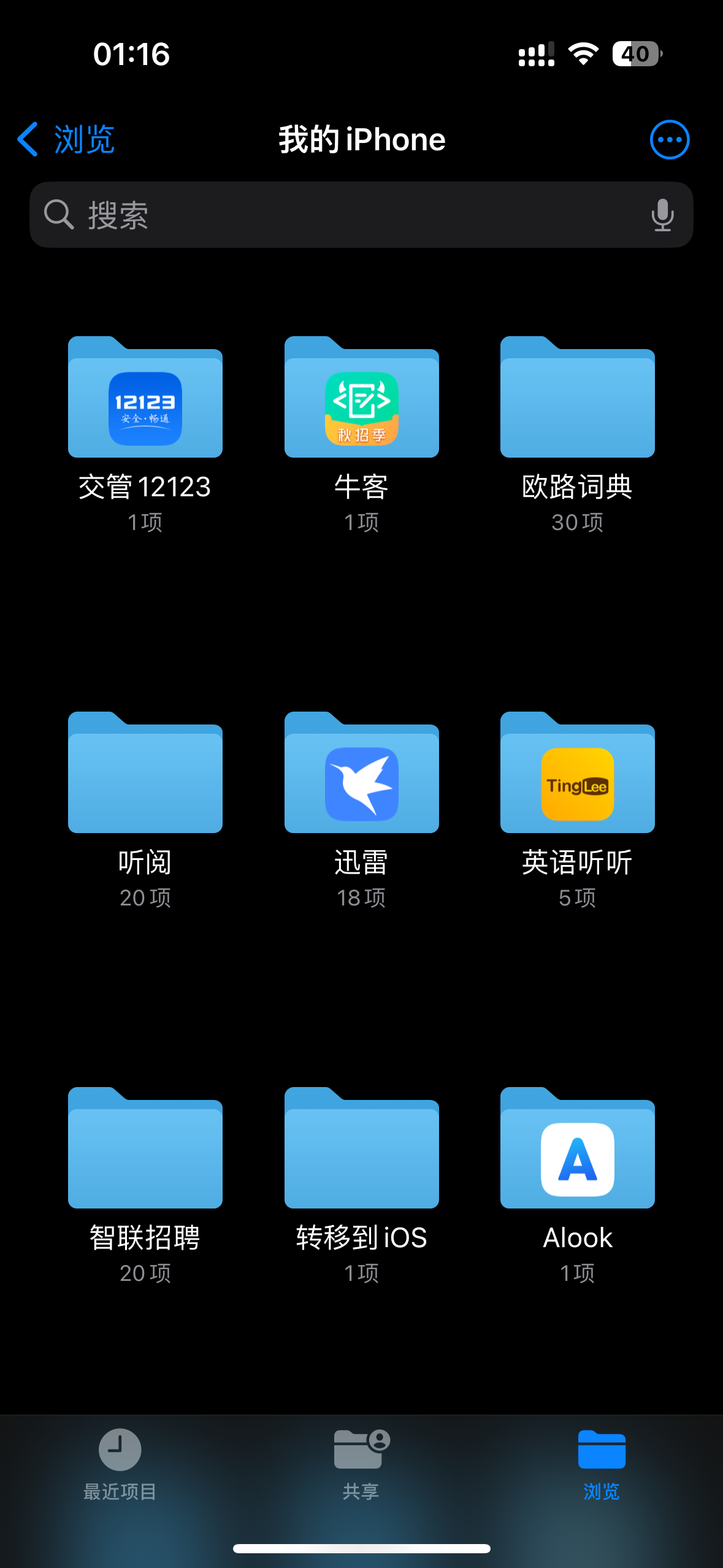
Task: Open the more options ellipsis menu
Action: click(669, 140)
